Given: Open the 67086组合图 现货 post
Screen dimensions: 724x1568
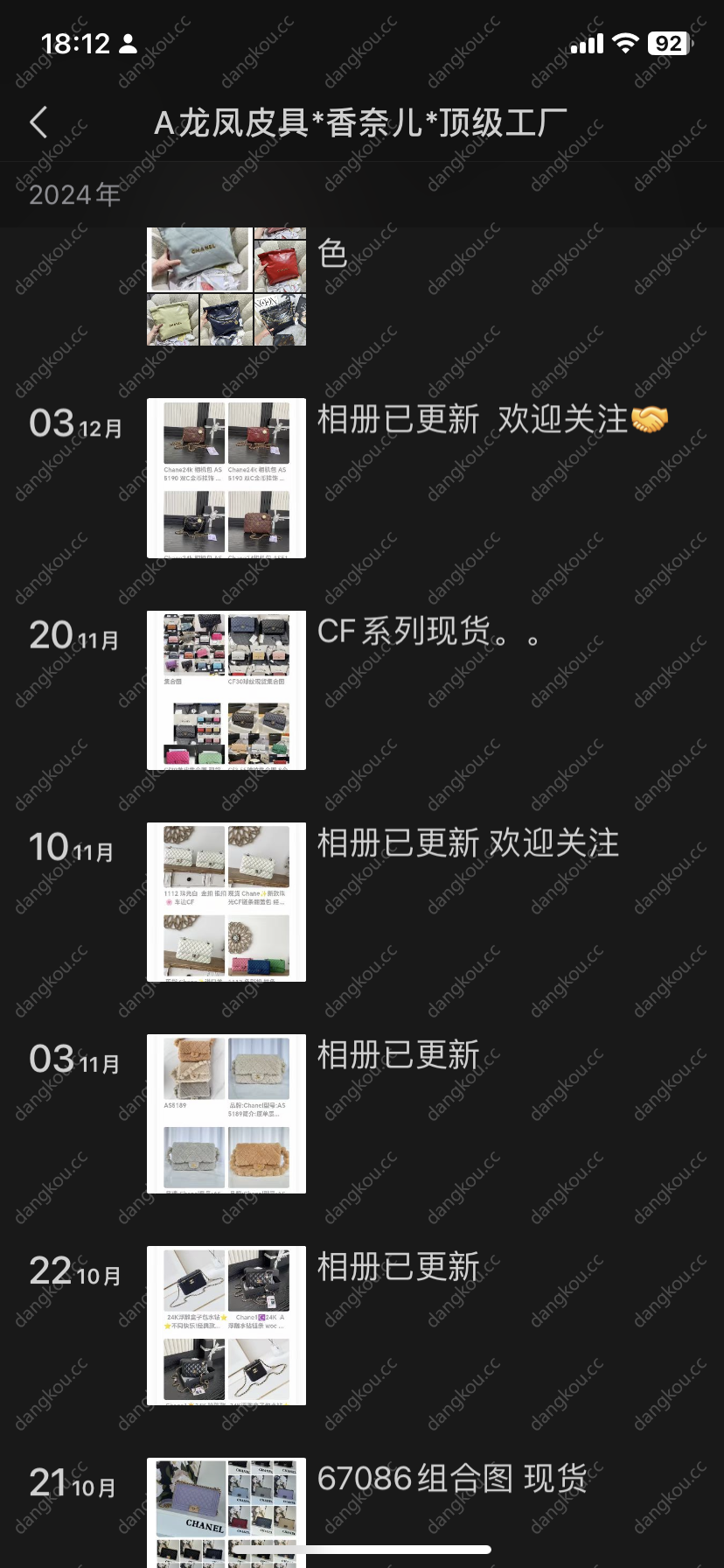Looking at the screenshot, I should click(451, 1479).
